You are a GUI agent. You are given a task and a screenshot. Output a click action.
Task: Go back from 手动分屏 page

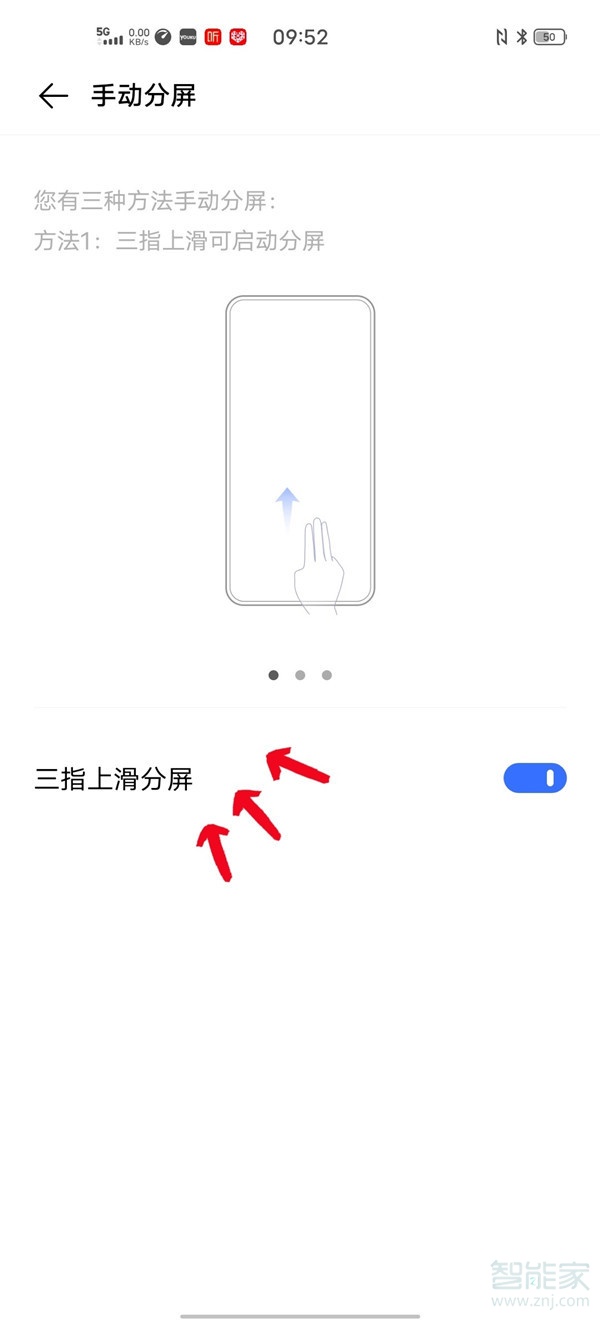[x=53, y=96]
